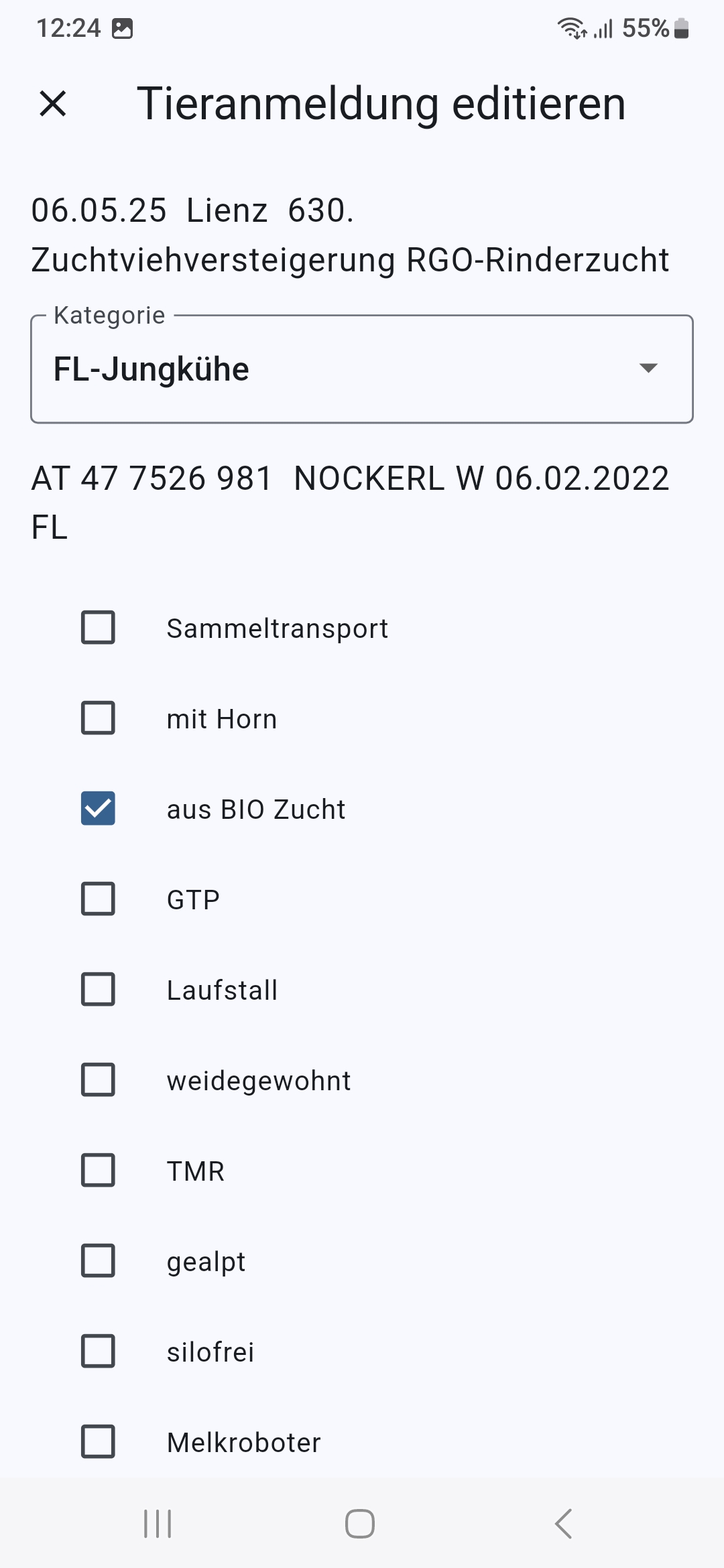Check the Melkroboter checkbox
This screenshot has width=724, height=1568.
click(x=98, y=1441)
